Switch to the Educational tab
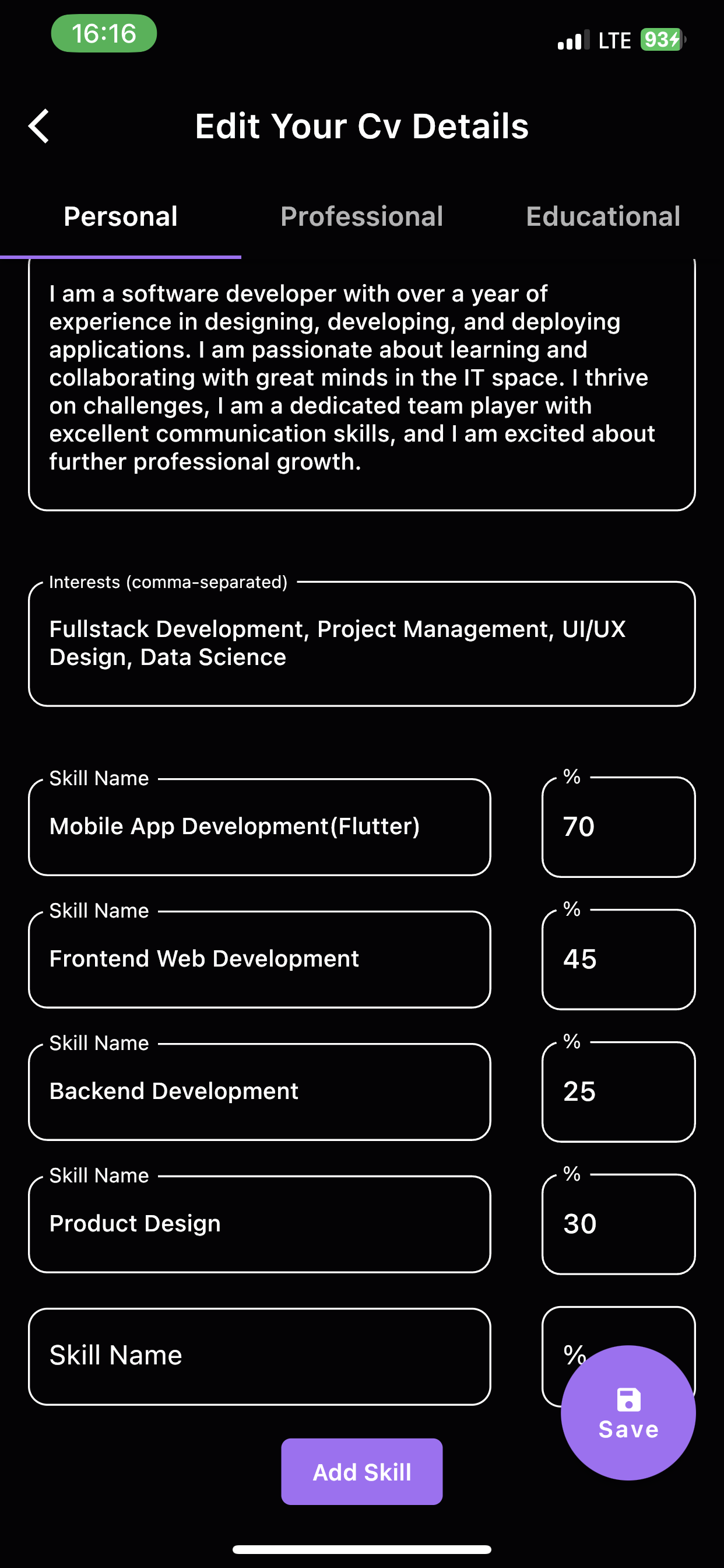 (603, 216)
